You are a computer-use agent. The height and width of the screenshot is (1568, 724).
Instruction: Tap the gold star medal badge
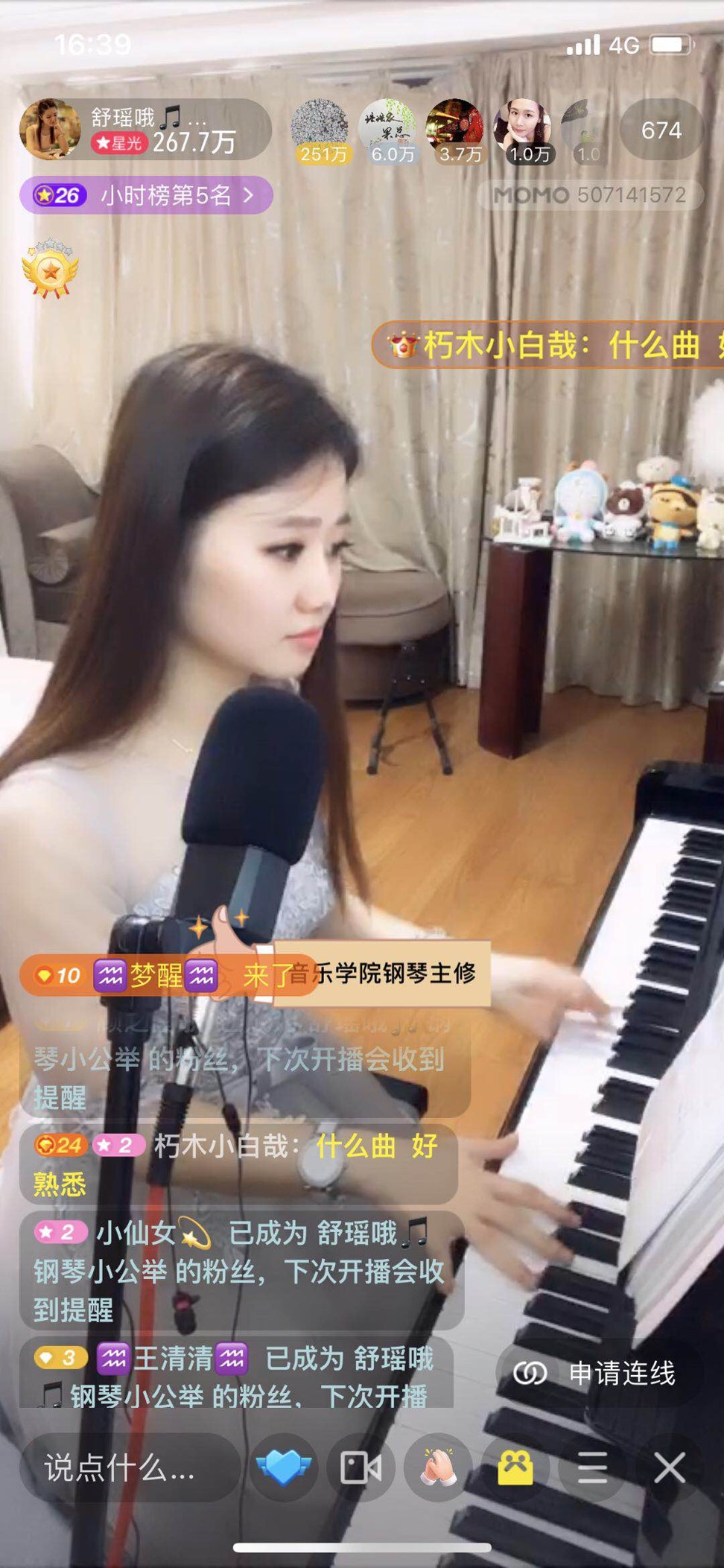coord(50,269)
